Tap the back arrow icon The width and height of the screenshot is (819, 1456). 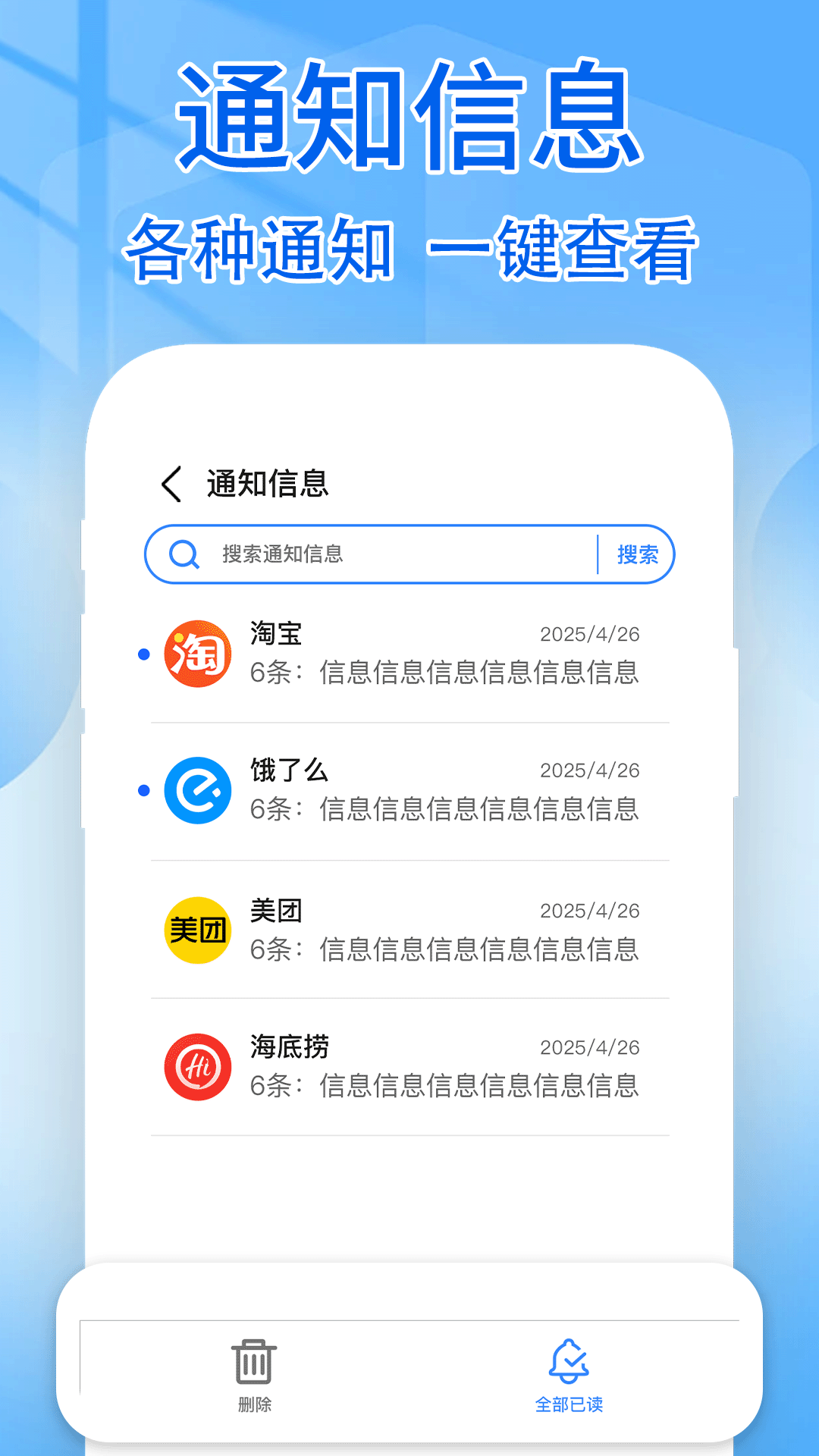[x=171, y=484]
